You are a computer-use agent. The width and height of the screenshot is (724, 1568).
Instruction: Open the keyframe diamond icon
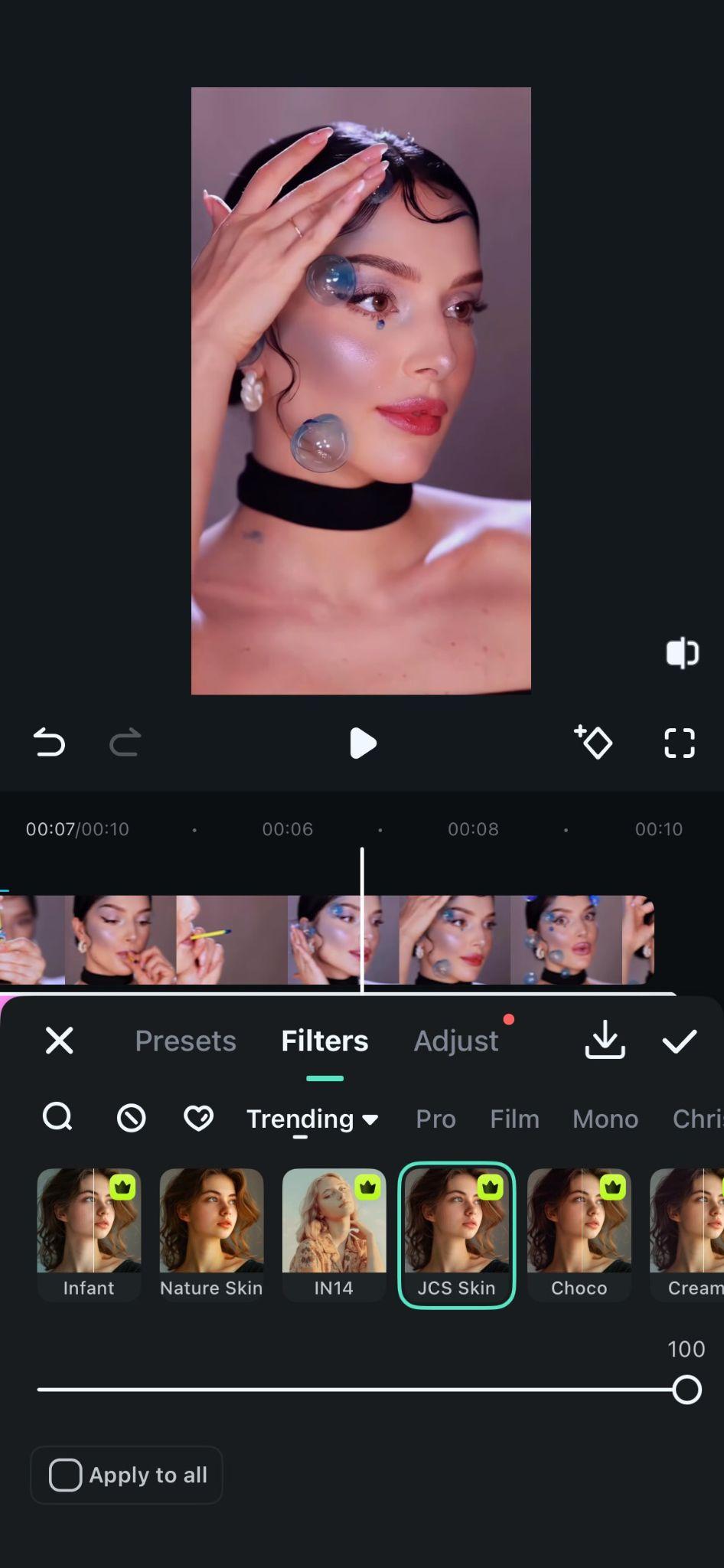[595, 742]
